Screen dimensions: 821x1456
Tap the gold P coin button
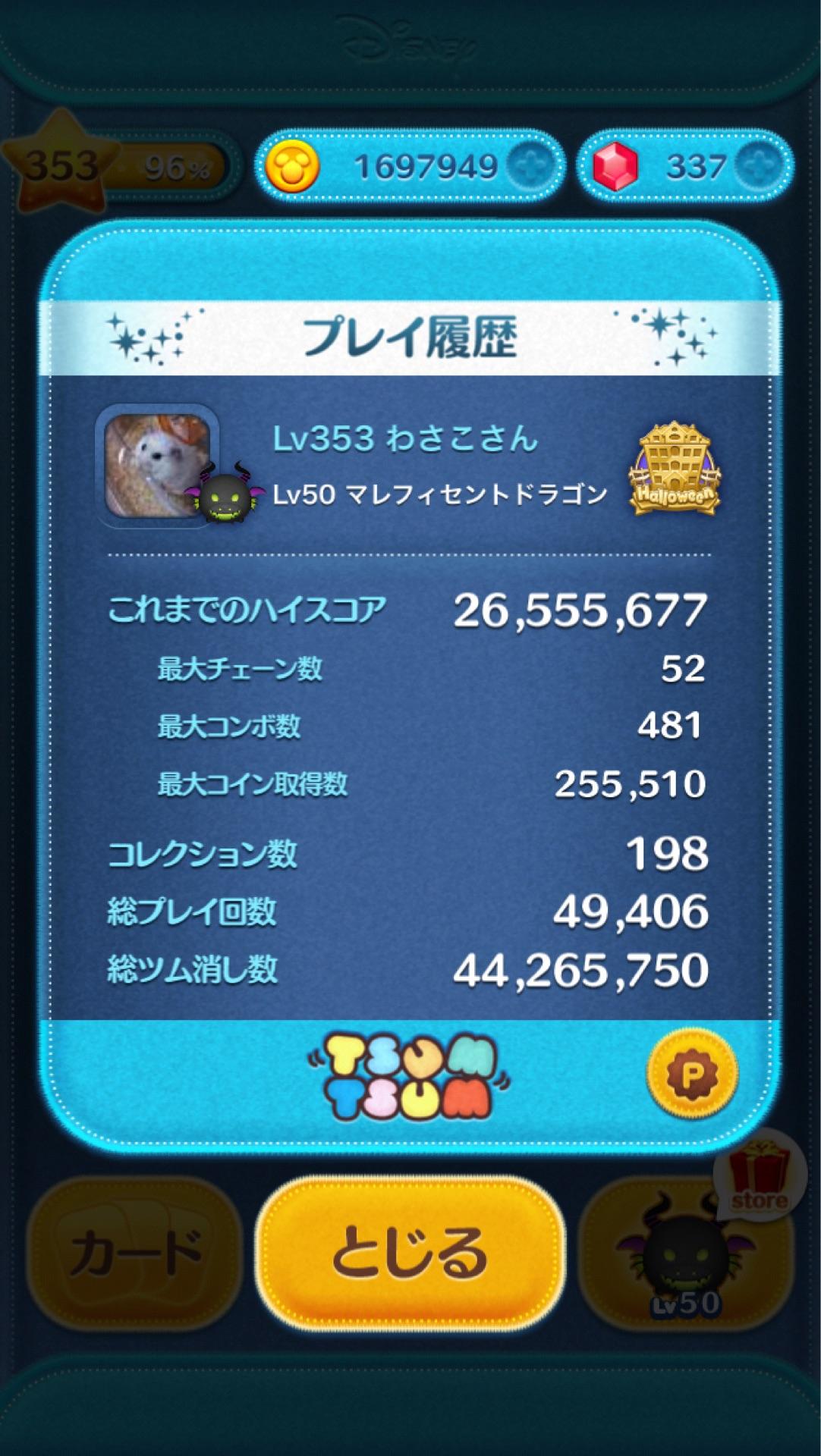(691, 1074)
